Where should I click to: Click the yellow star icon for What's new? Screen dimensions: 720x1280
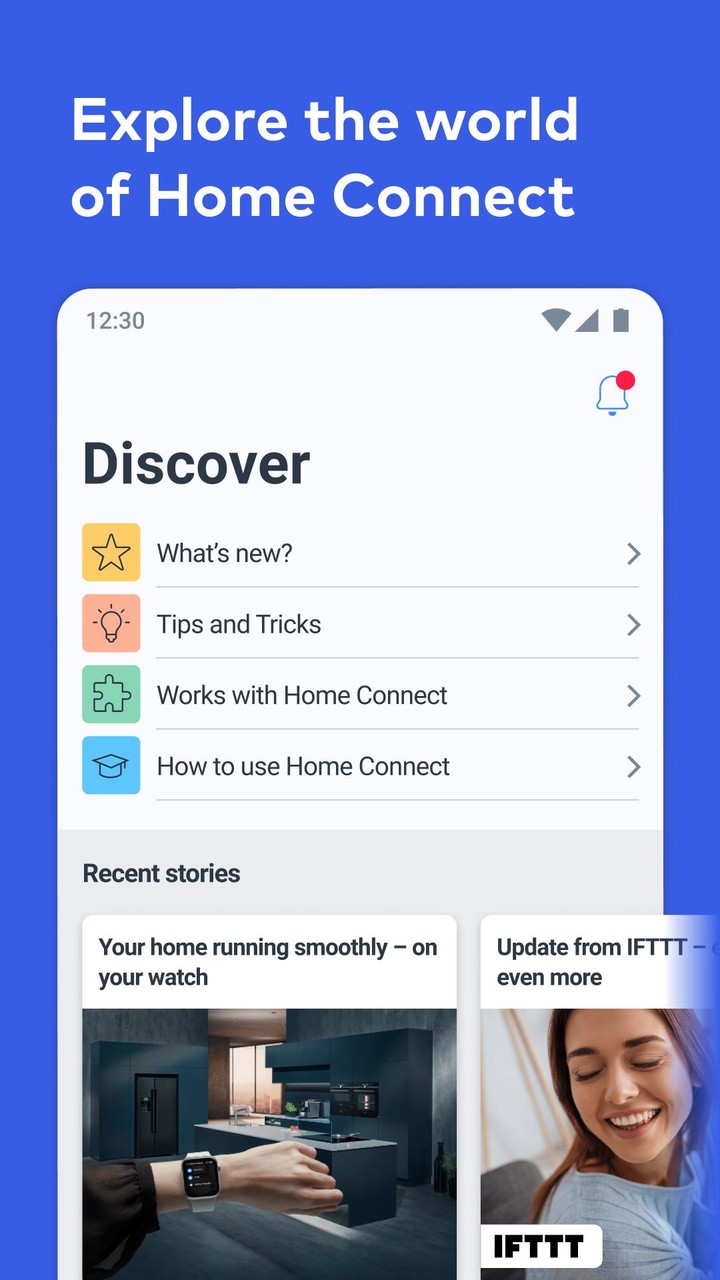pyautogui.click(x=111, y=552)
